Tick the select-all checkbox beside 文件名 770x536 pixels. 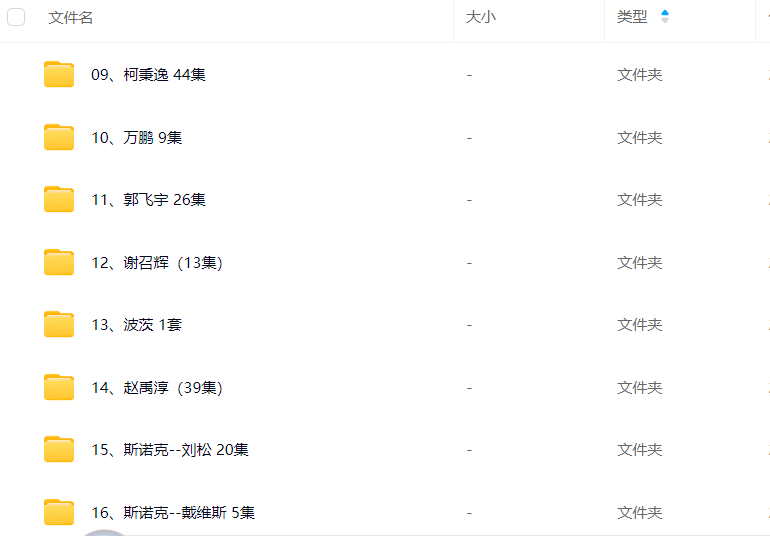click(x=16, y=17)
